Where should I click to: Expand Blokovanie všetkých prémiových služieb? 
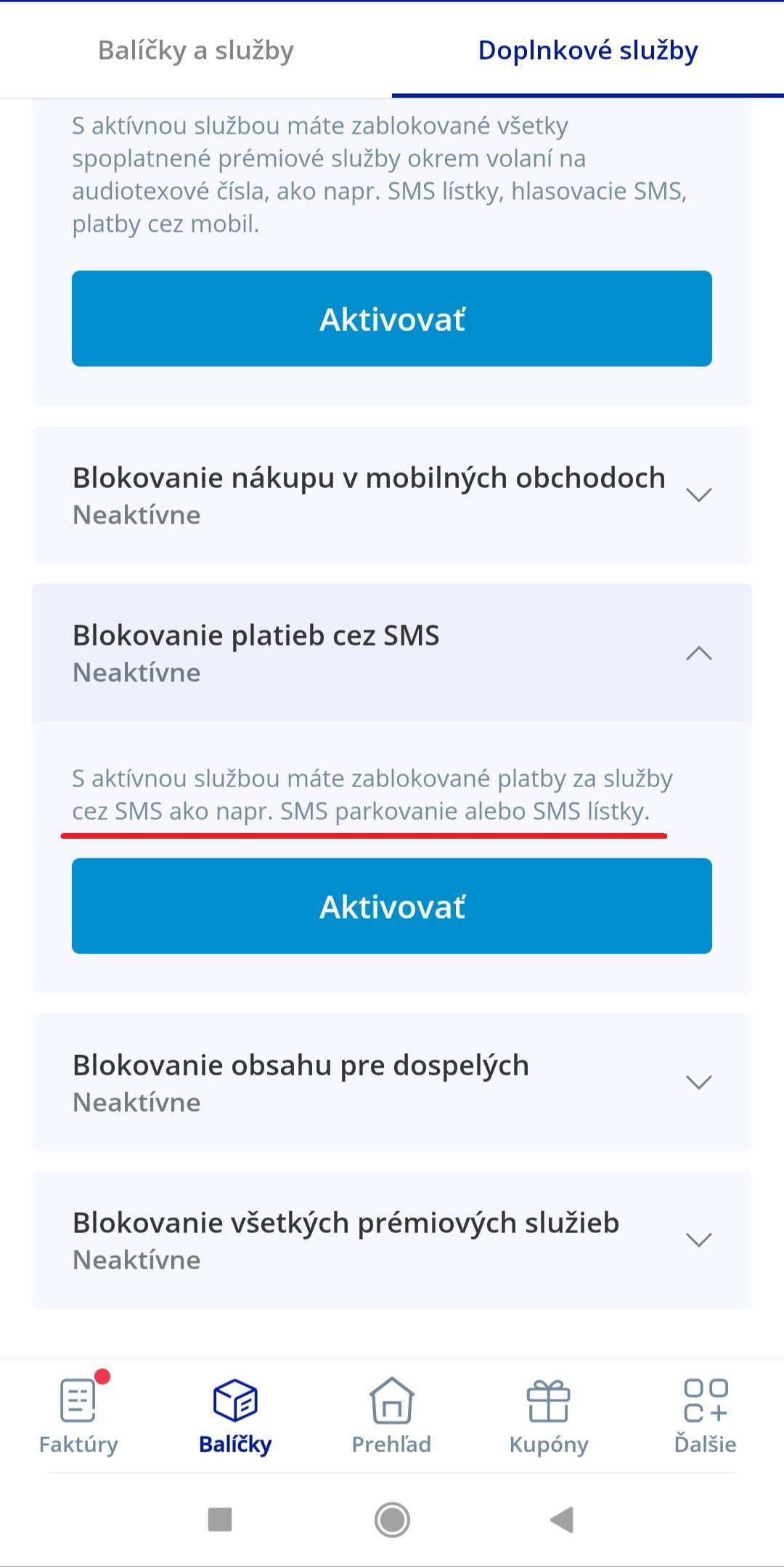(x=392, y=1240)
